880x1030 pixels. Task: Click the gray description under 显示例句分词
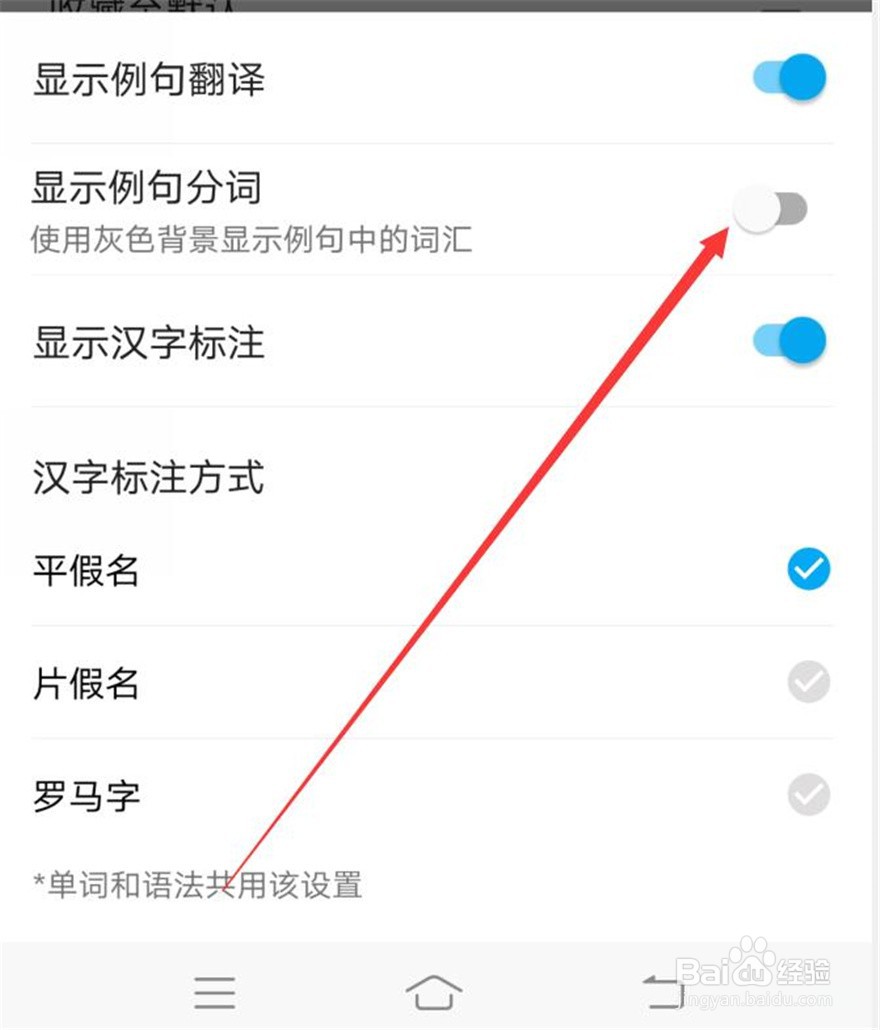252,240
